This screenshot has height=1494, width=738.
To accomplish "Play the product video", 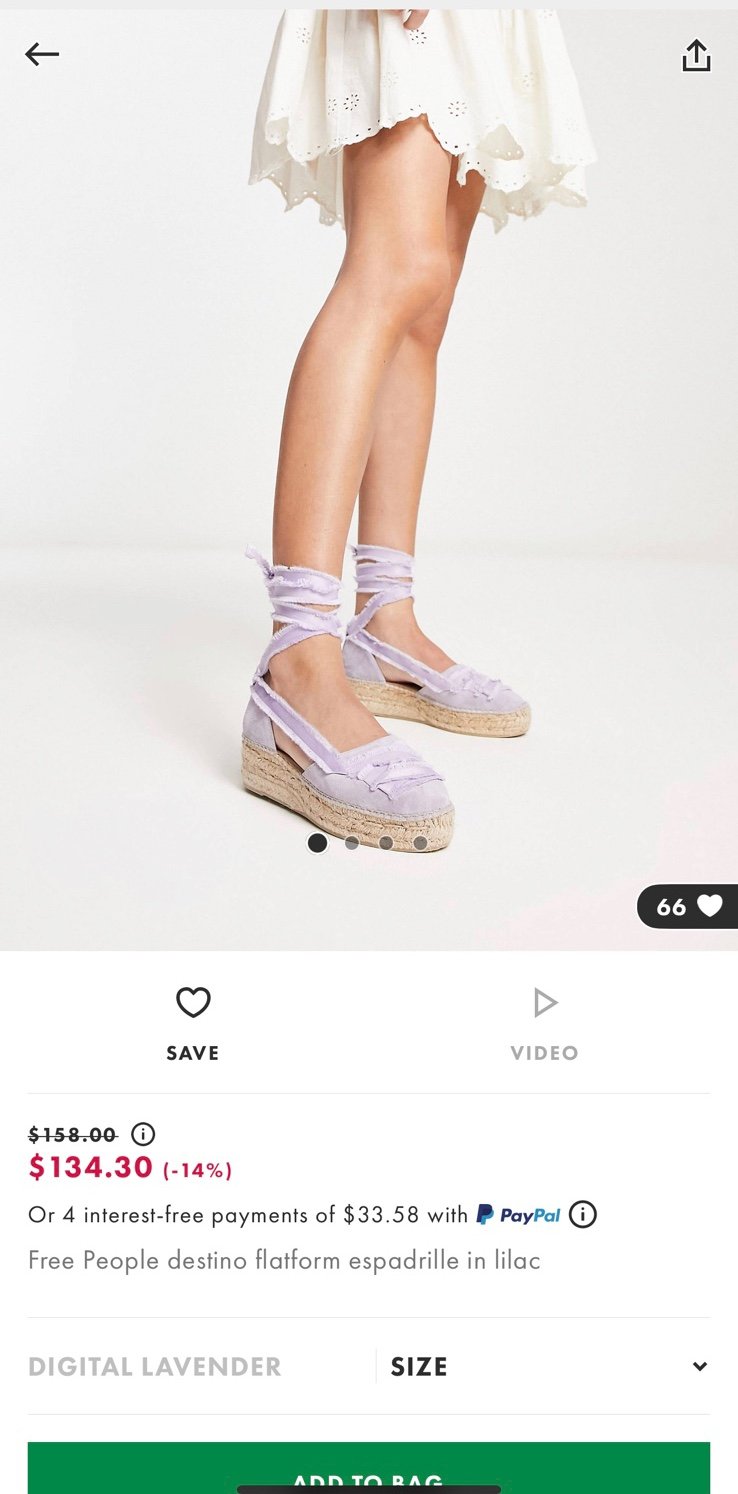I will (x=544, y=1023).
